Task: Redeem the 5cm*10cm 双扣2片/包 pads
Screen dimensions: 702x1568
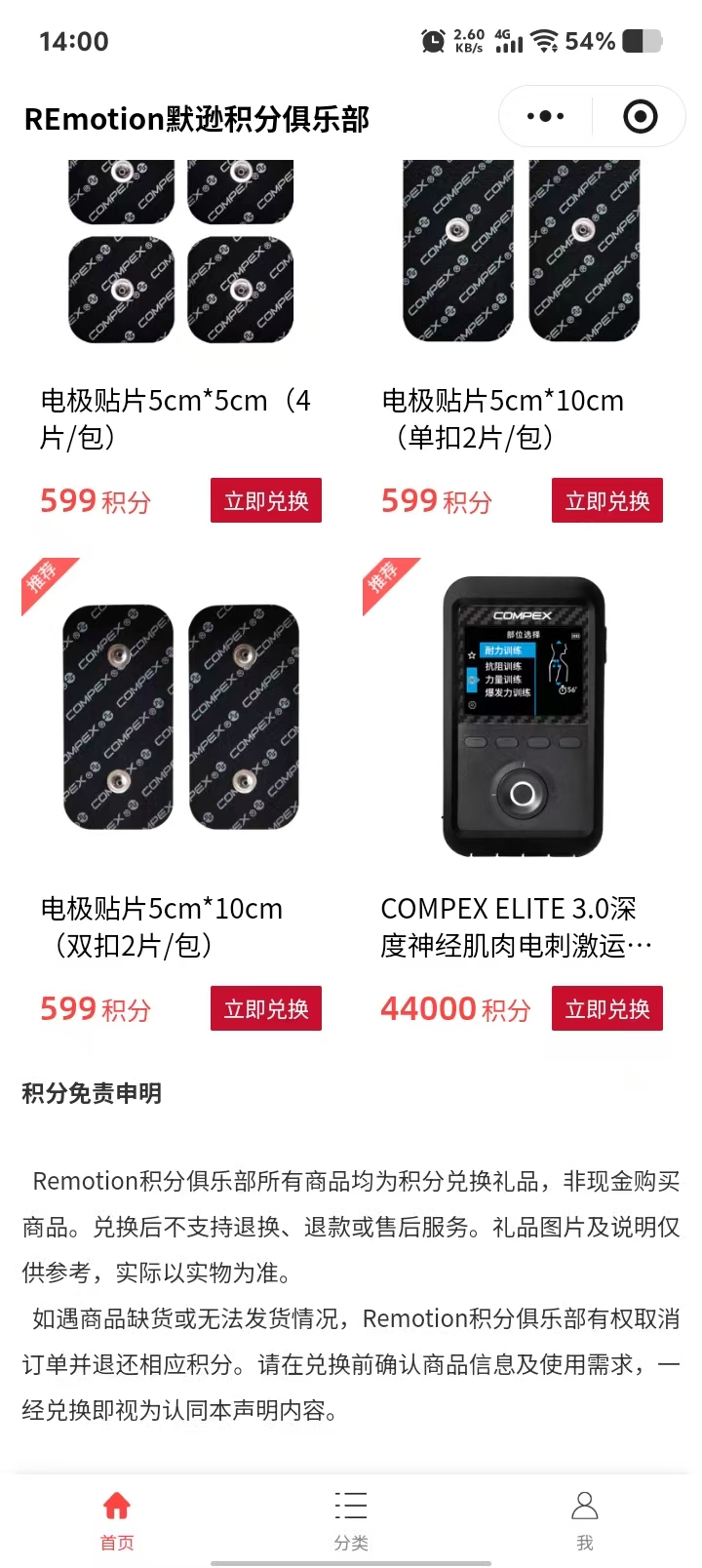Action: (266, 1009)
